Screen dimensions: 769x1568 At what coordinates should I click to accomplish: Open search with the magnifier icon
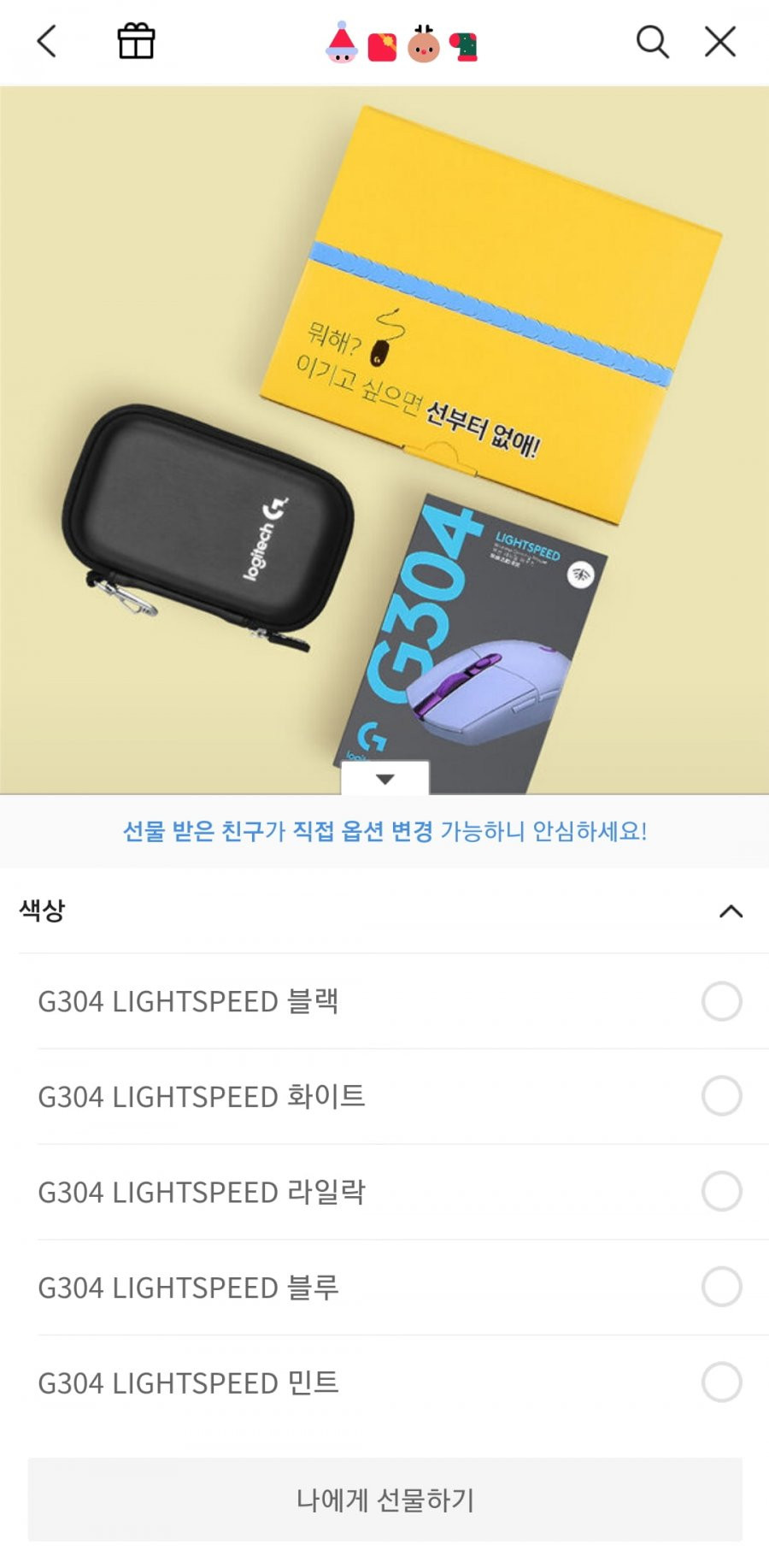click(652, 41)
